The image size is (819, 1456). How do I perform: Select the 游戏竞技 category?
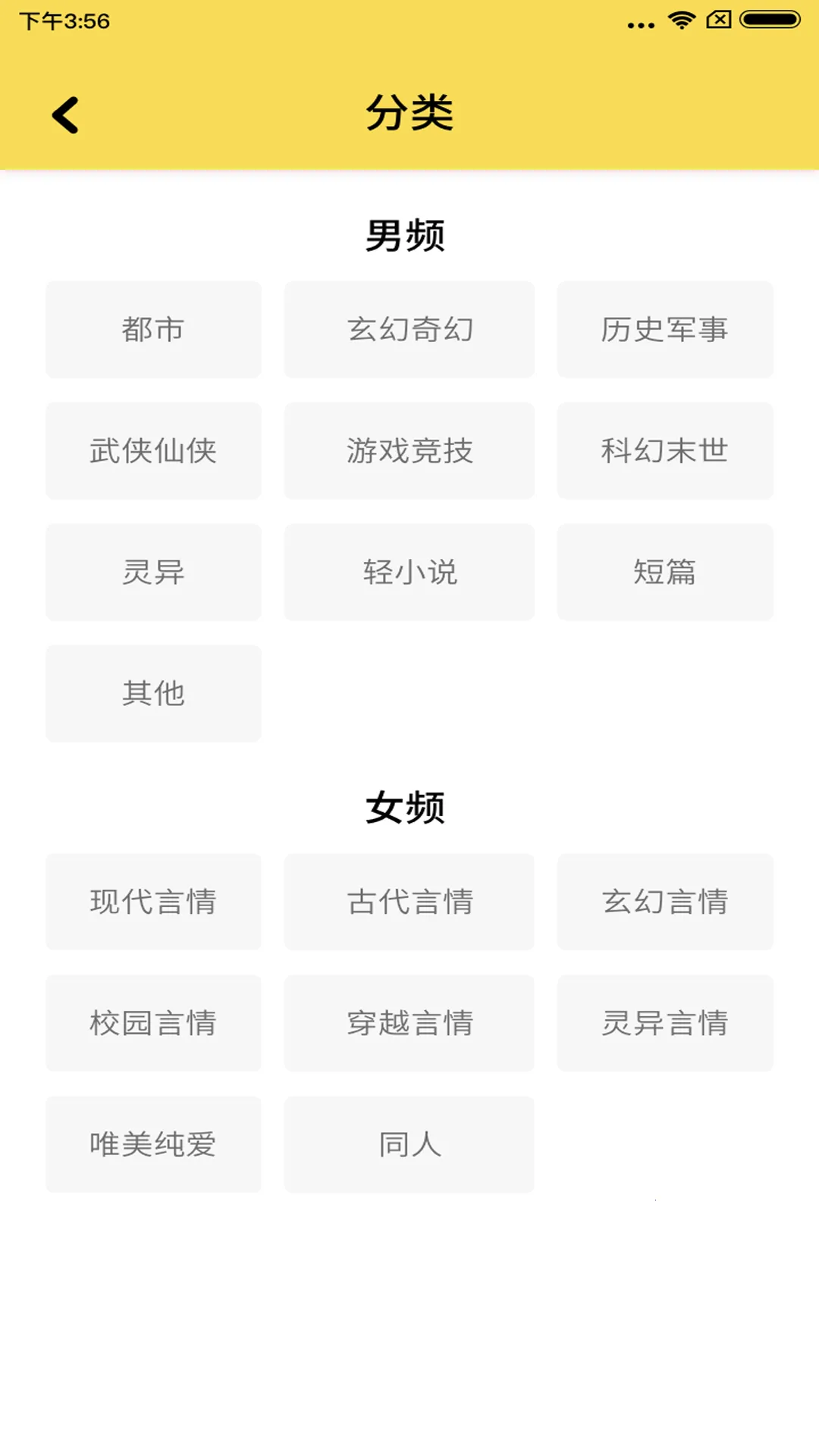[409, 450]
